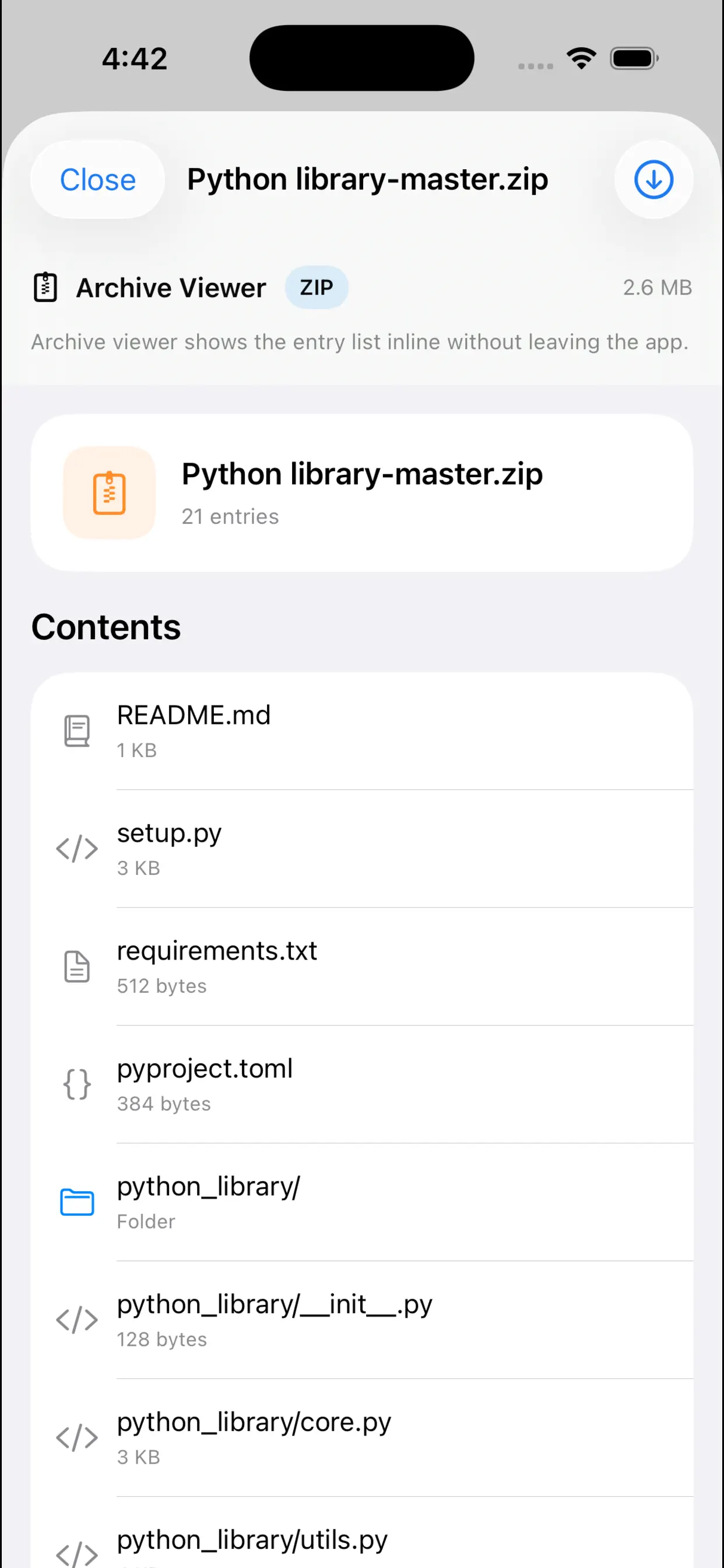Image resolution: width=724 pixels, height=1568 pixels.
Task: Tap the Python library-master.zip title
Action: 367,179
